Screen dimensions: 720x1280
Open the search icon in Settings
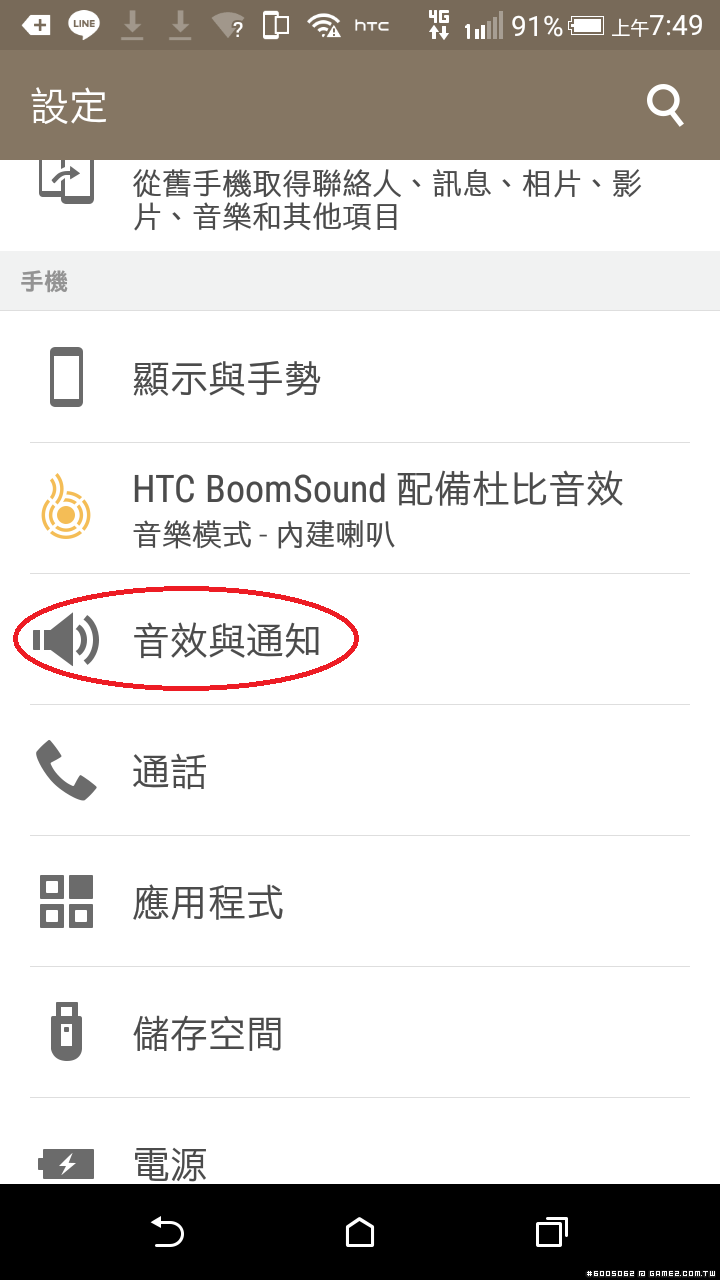(x=665, y=104)
